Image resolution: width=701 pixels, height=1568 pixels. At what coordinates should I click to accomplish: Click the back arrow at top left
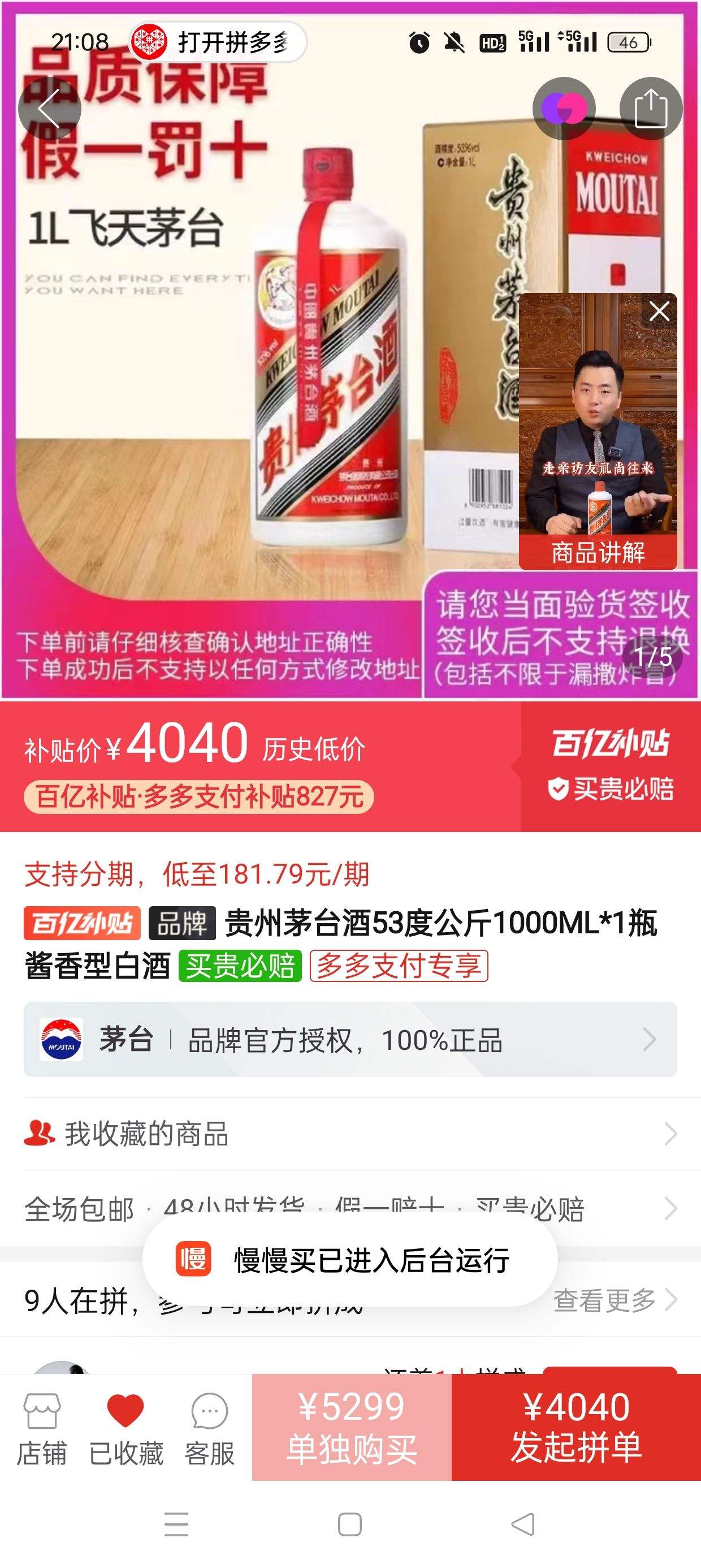[x=51, y=109]
